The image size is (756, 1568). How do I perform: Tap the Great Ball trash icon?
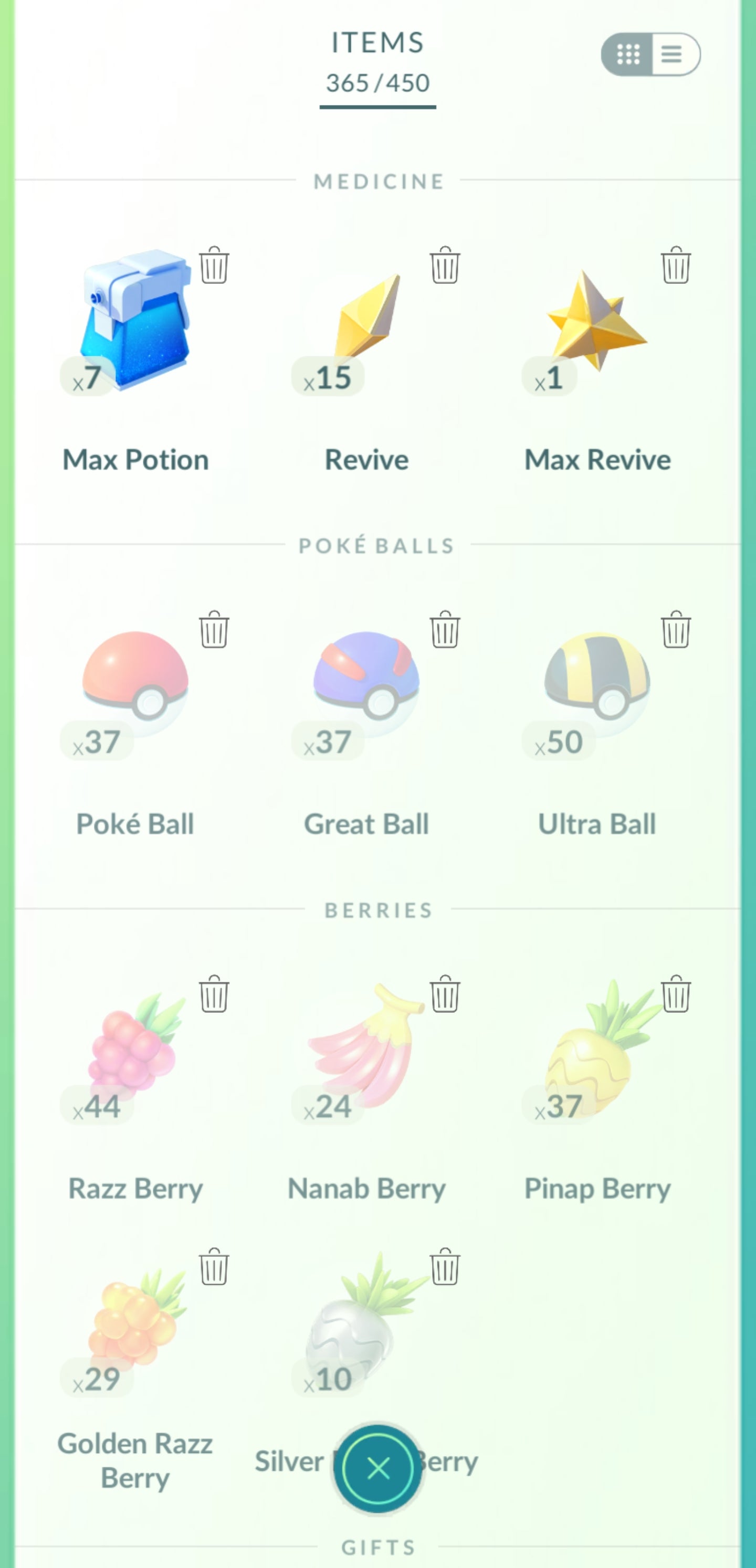pyautogui.click(x=445, y=630)
